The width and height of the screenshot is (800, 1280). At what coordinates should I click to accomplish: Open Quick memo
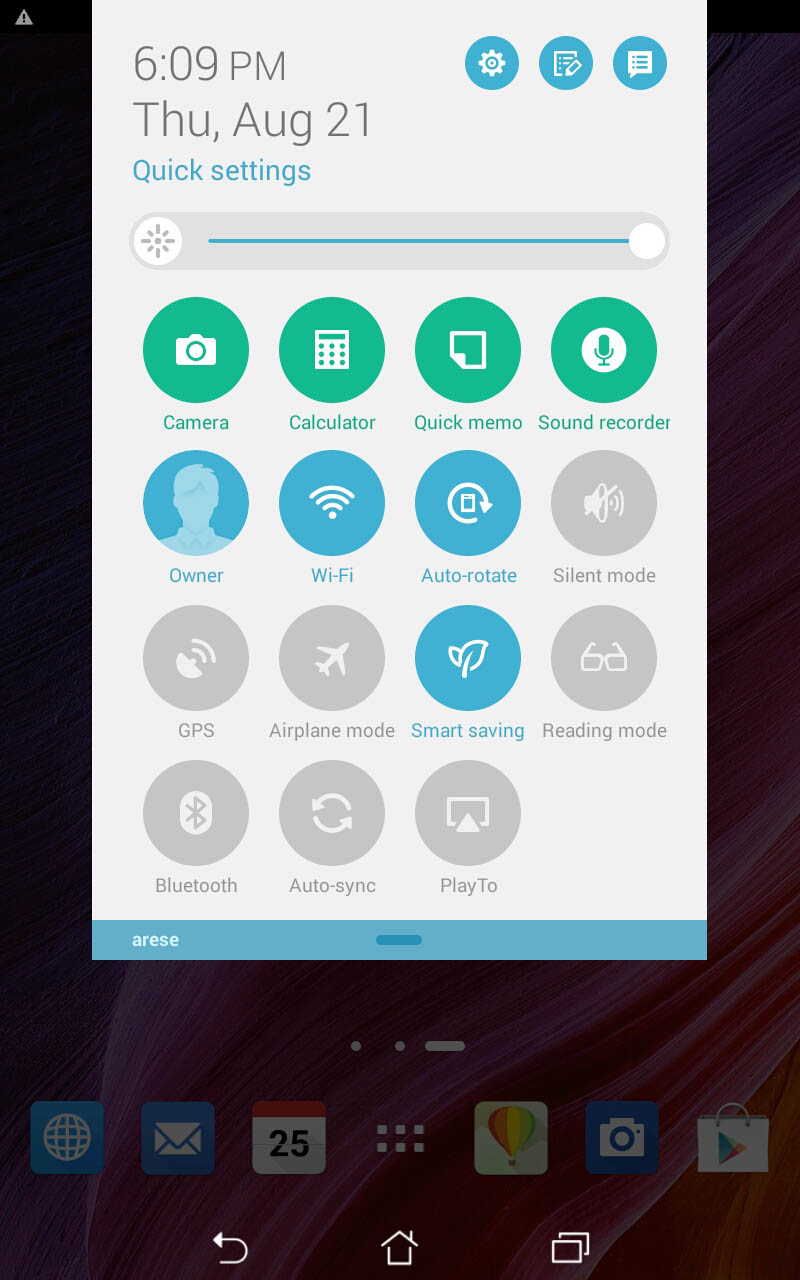click(468, 350)
